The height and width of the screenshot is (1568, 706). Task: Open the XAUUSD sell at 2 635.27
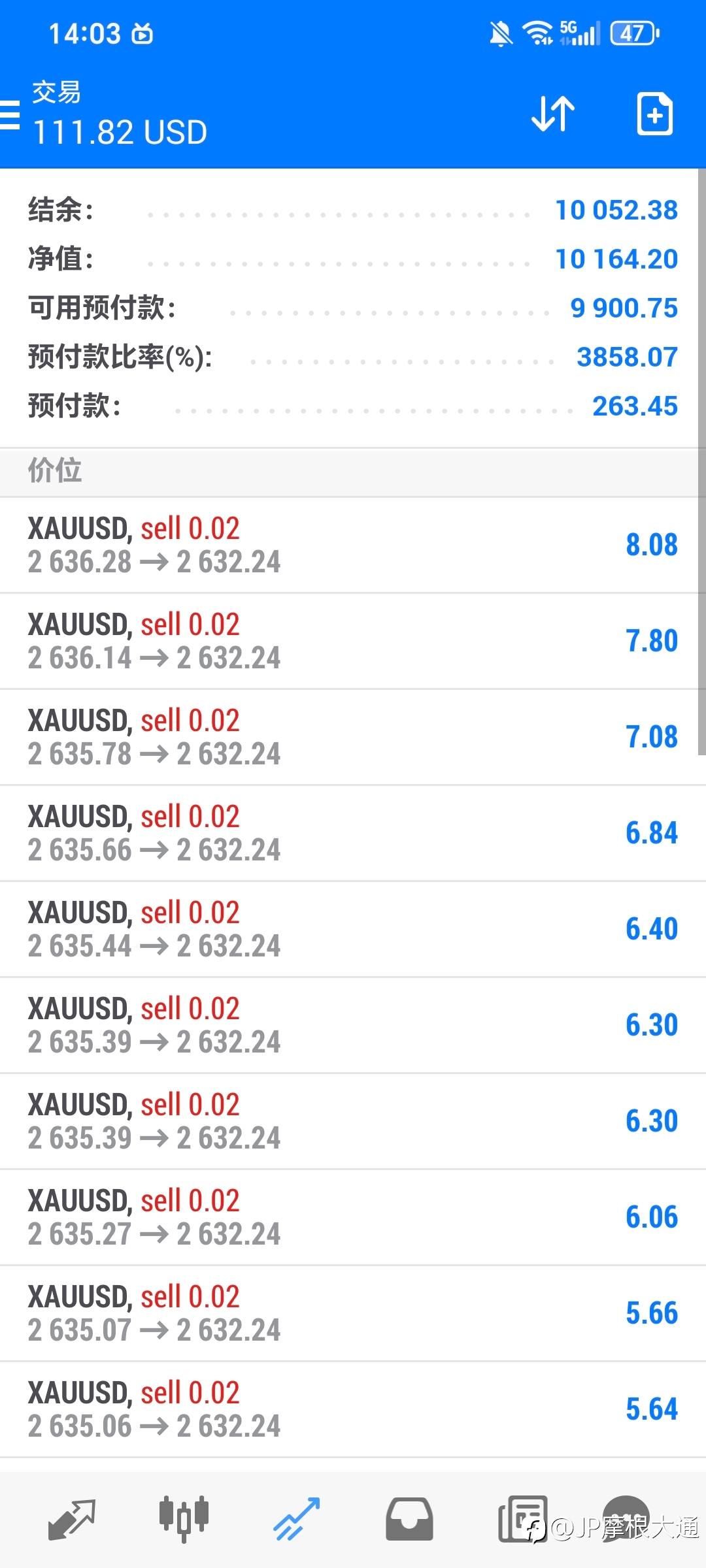353,1217
